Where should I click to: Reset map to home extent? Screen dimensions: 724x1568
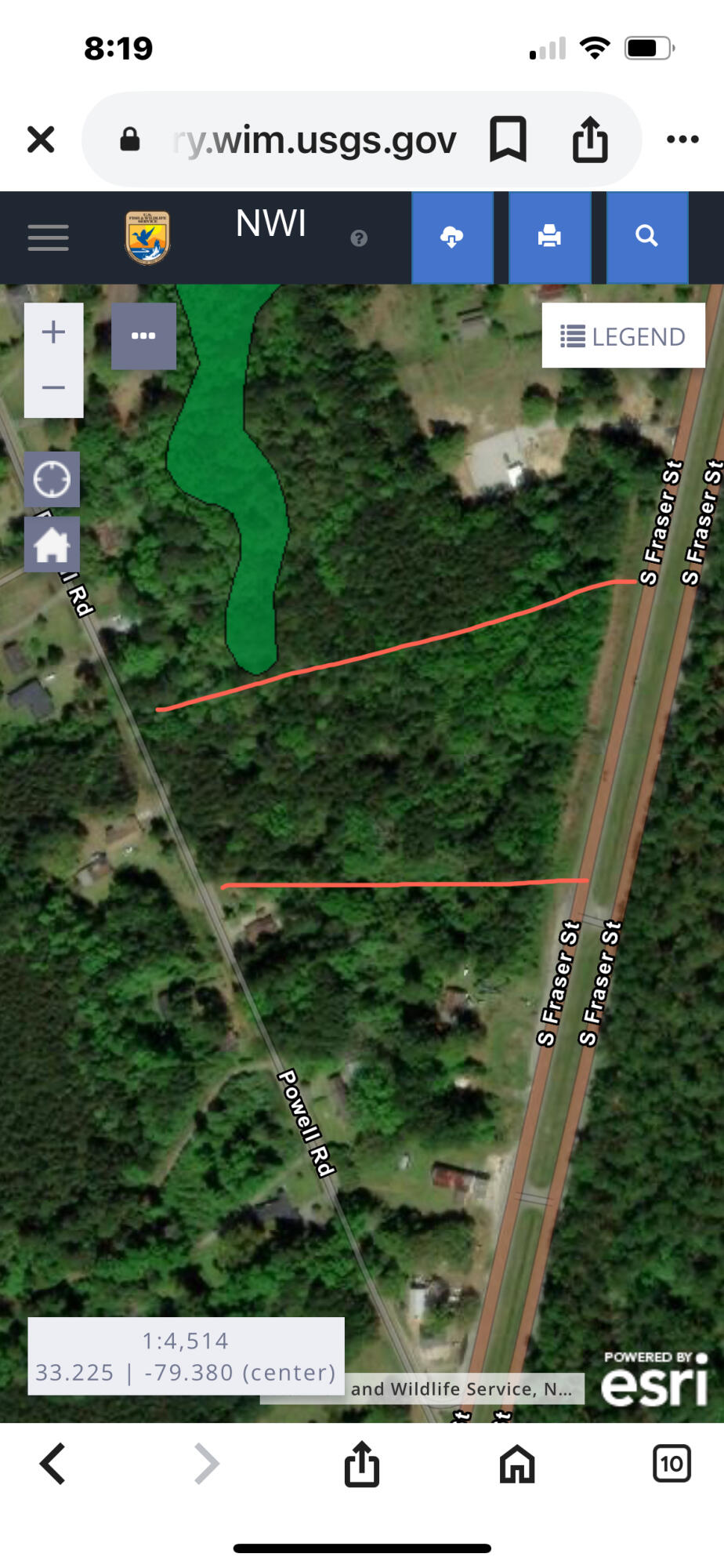pyautogui.click(x=52, y=544)
